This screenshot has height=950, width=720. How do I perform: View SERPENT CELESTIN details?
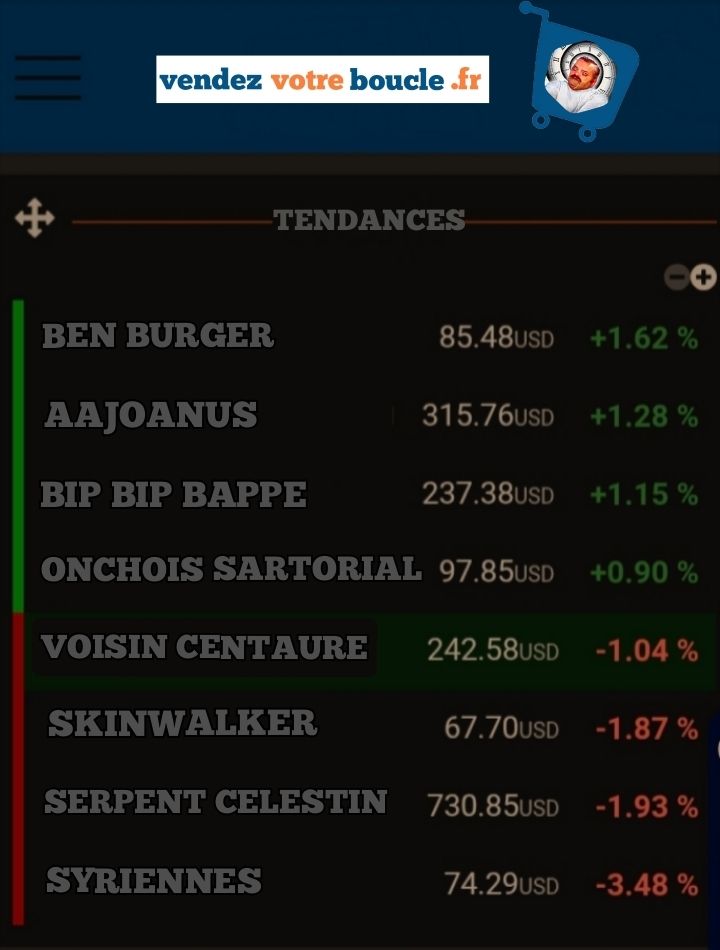[x=216, y=802]
